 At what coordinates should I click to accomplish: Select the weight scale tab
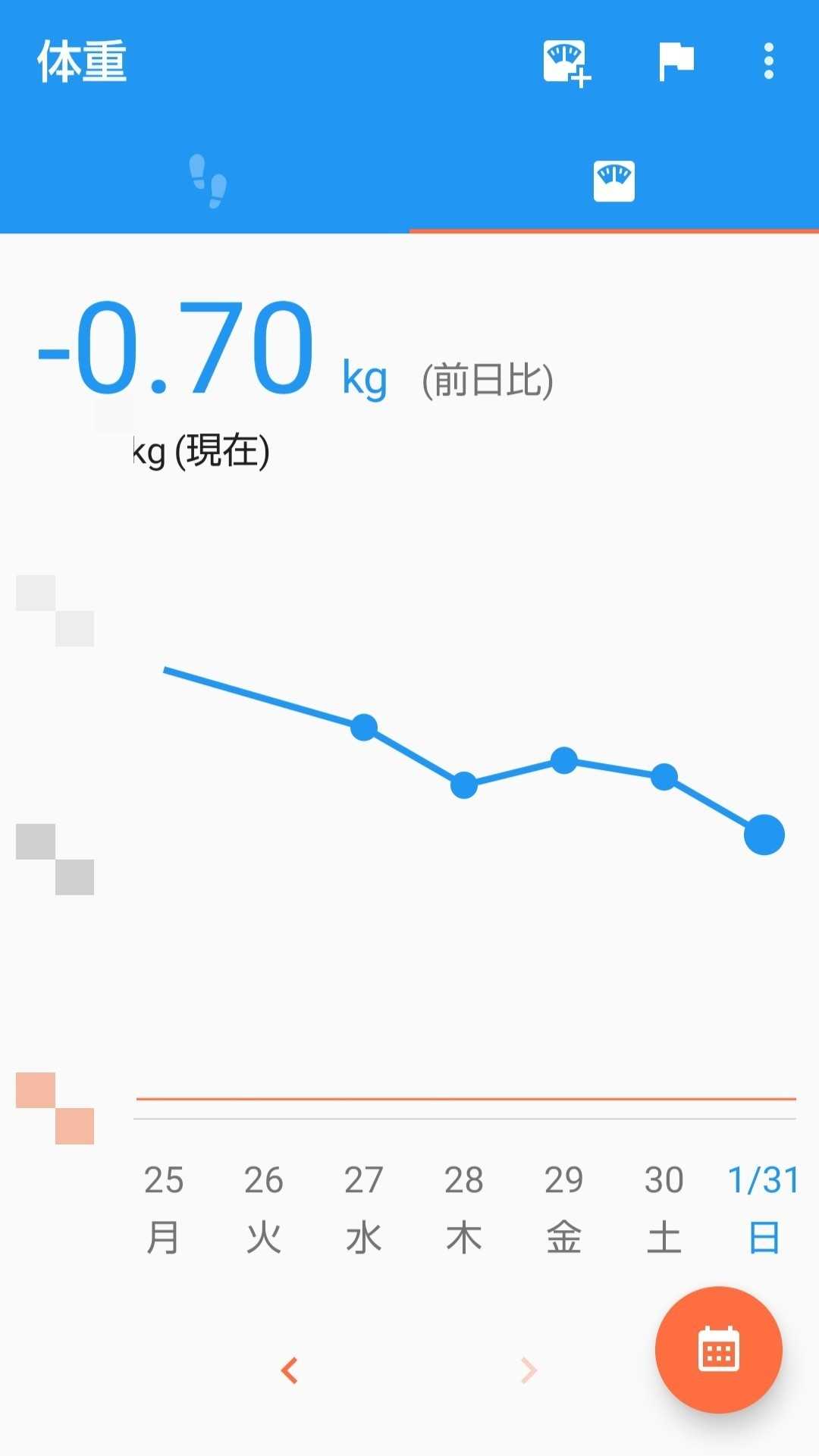pyautogui.click(x=613, y=181)
